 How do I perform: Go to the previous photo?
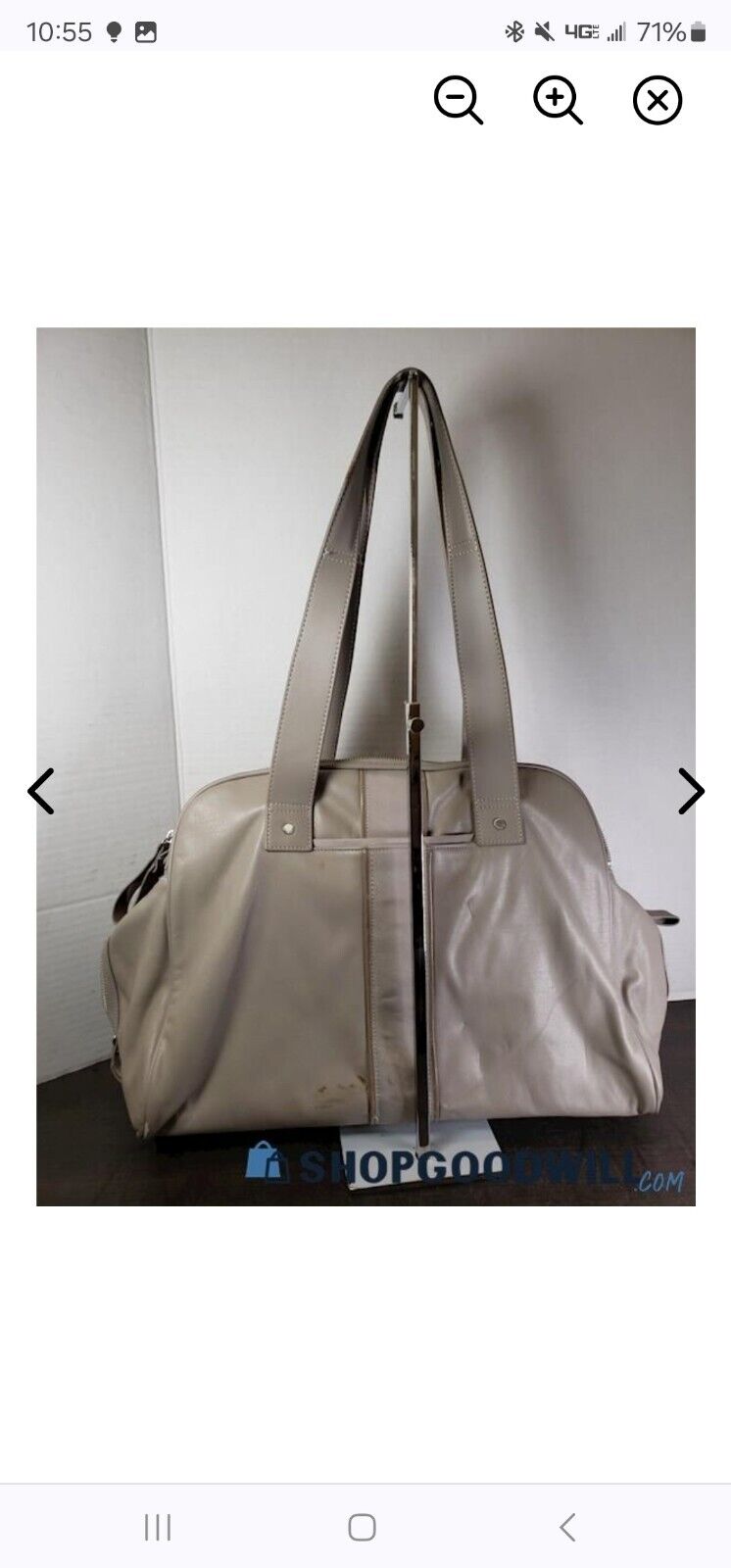pos(41,791)
